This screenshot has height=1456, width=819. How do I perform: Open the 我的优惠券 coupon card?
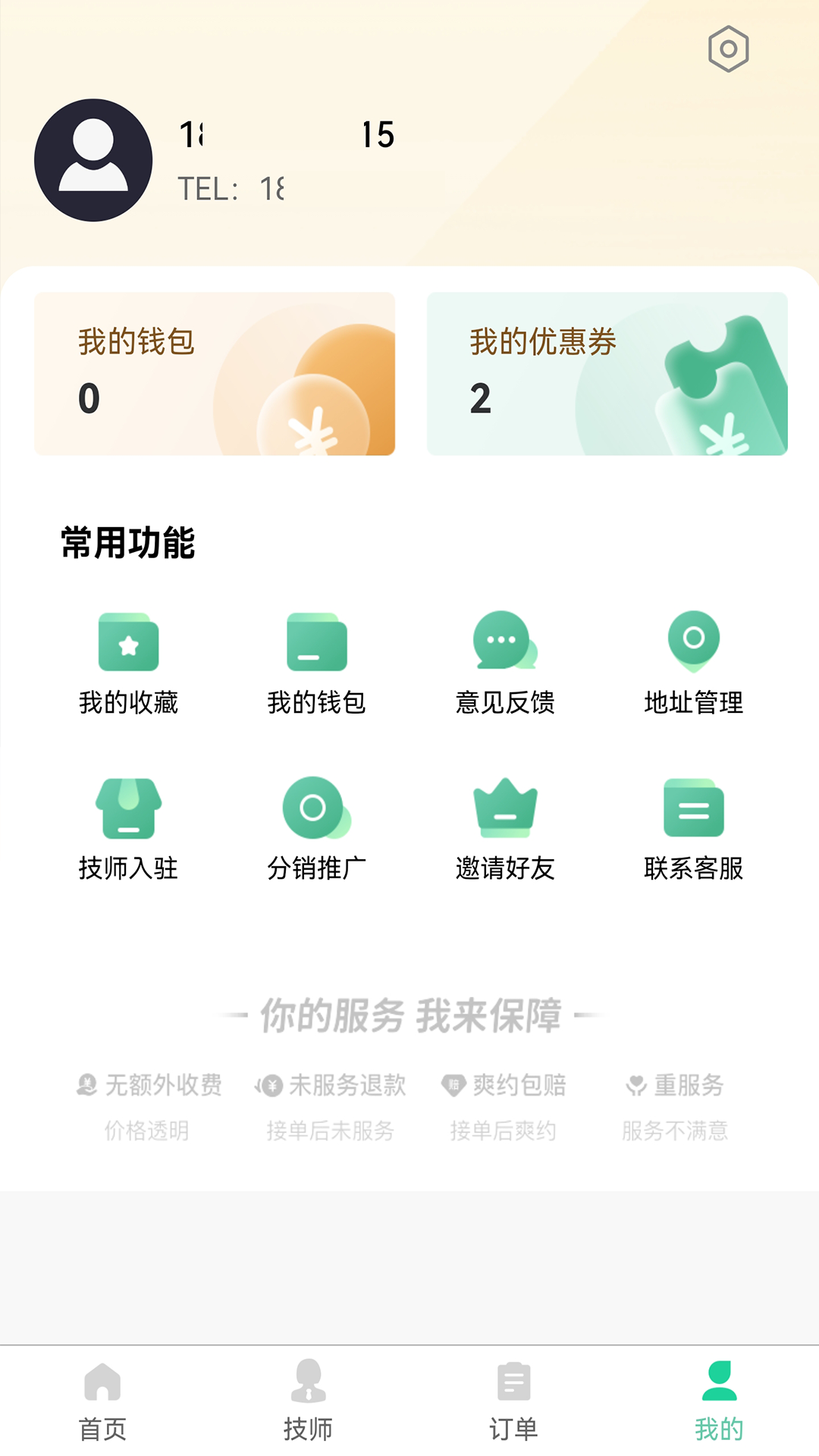point(607,374)
